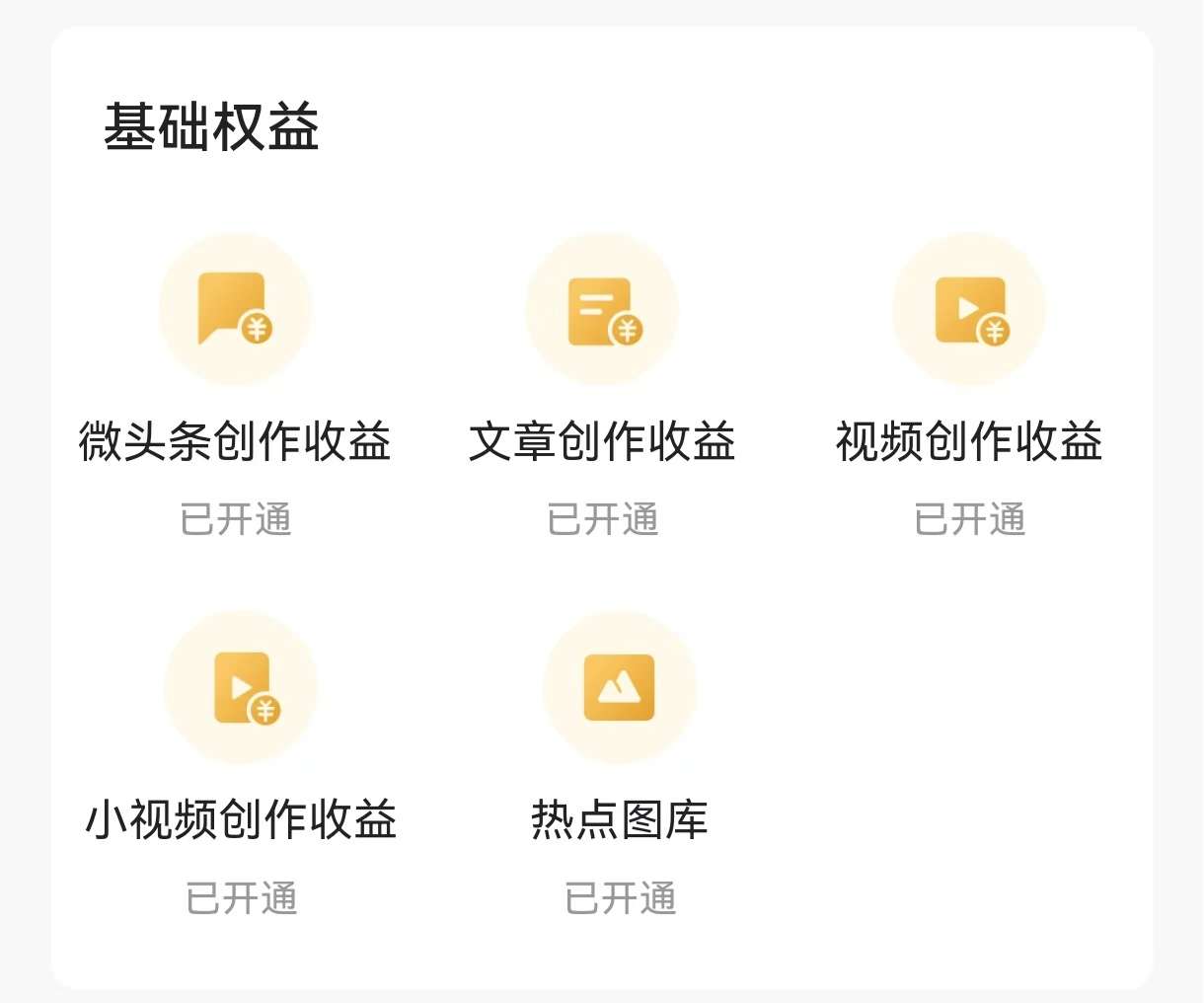Open 文章创作收益 benefit
This screenshot has width=1204, height=1003.
(x=602, y=310)
